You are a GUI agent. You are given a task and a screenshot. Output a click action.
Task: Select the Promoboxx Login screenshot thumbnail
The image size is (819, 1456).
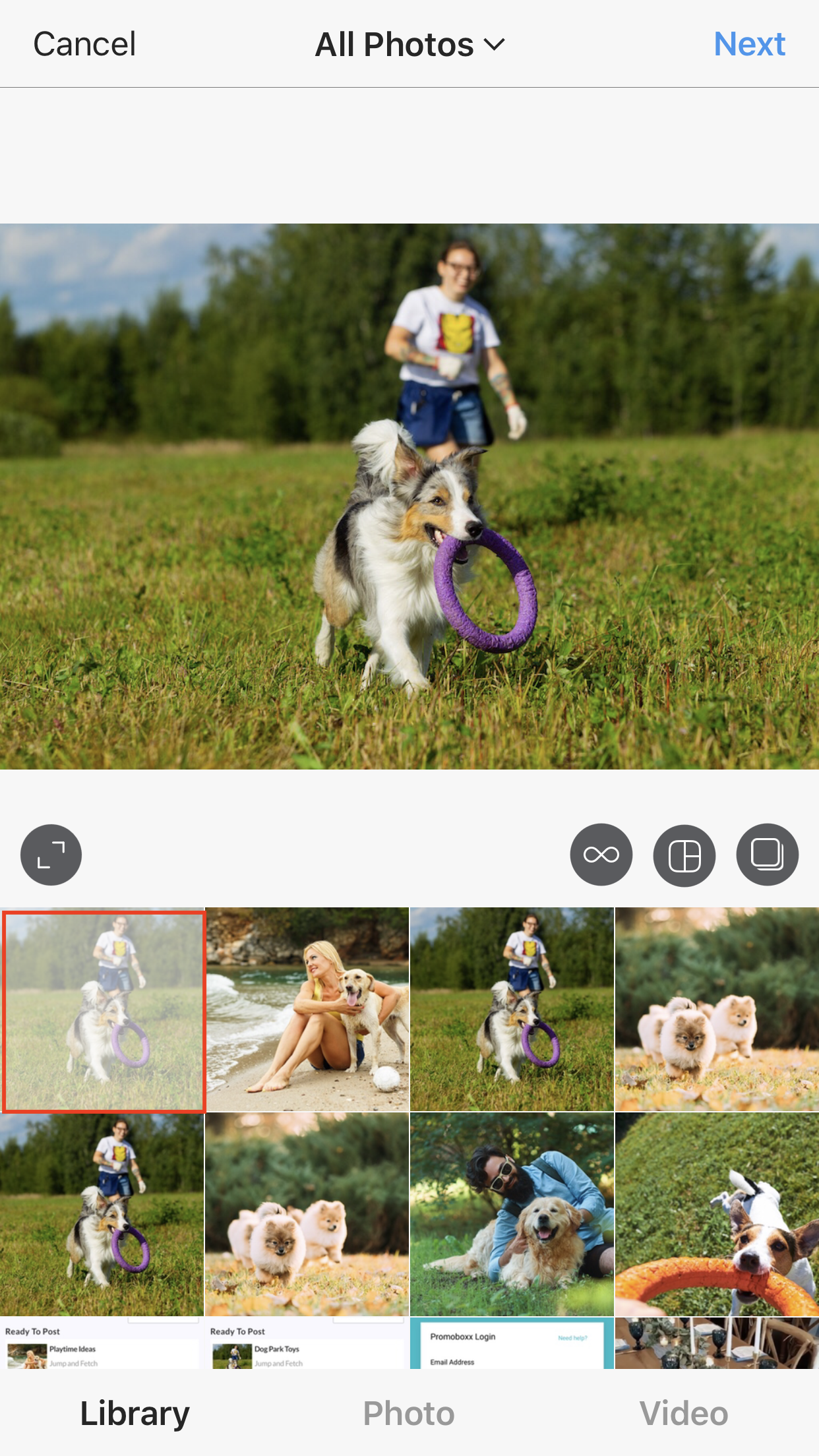tap(512, 1343)
